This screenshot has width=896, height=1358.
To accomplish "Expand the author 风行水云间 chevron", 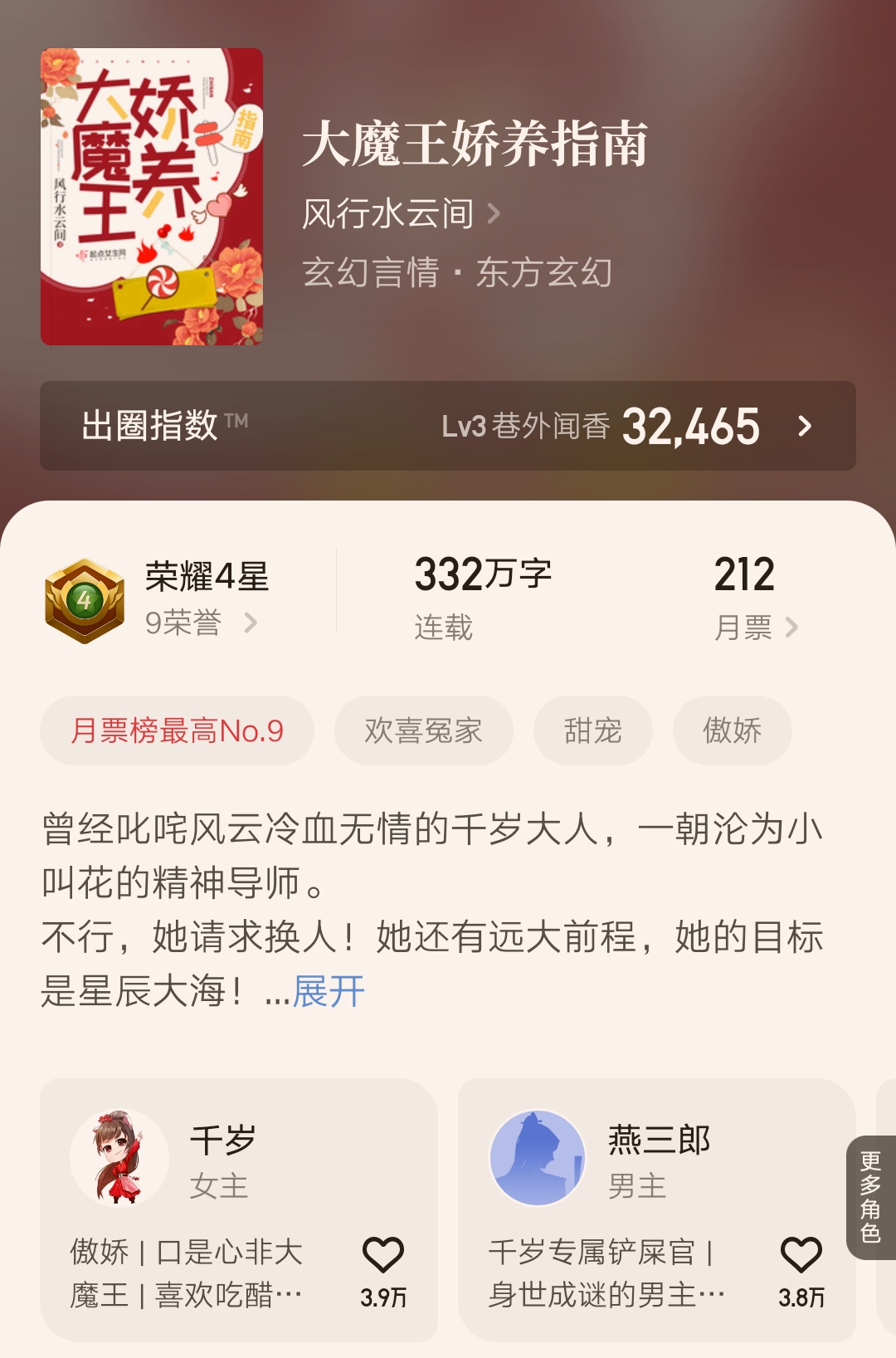I will (x=493, y=212).
